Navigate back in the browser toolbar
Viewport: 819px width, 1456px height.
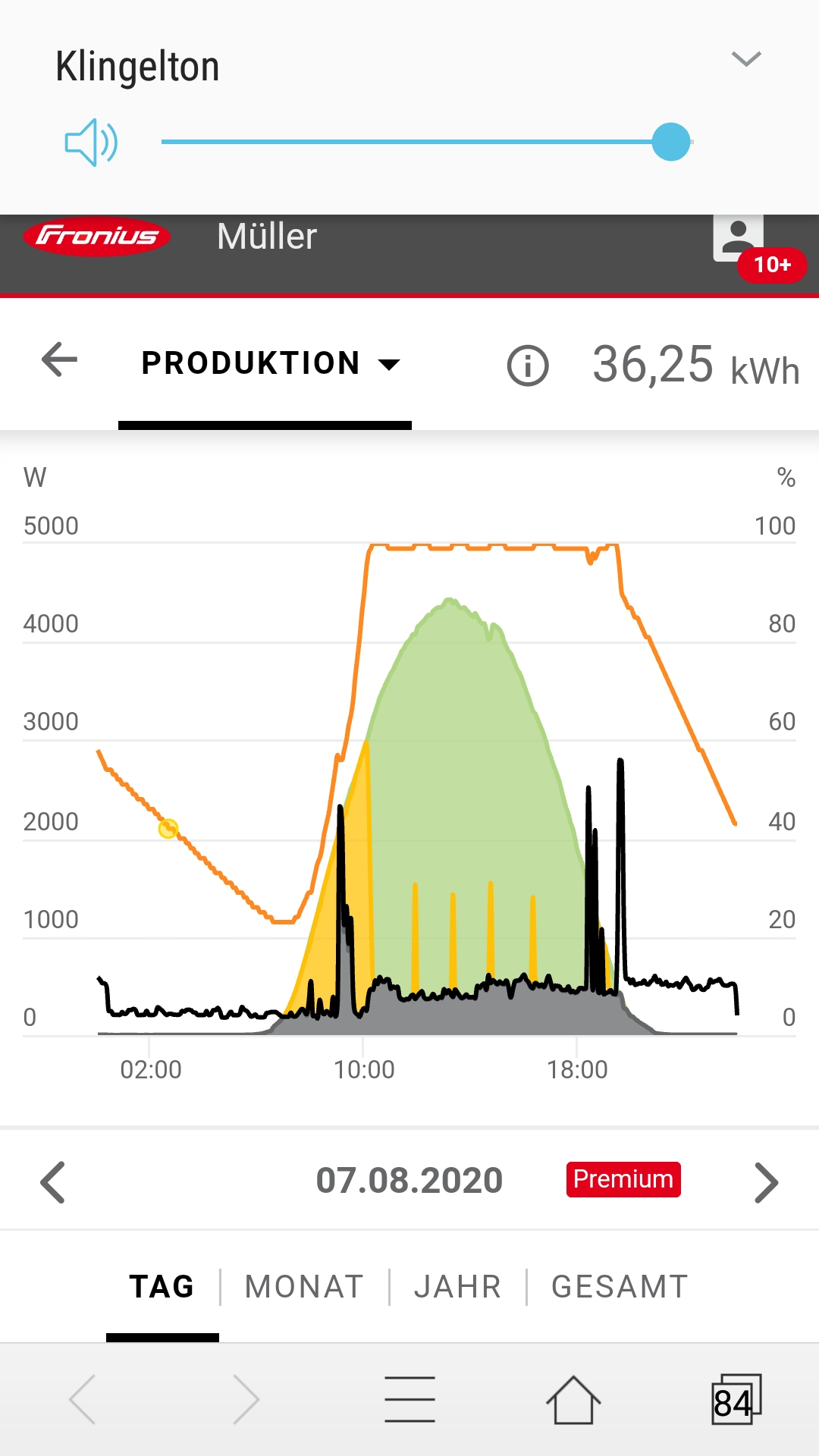[x=83, y=1399]
